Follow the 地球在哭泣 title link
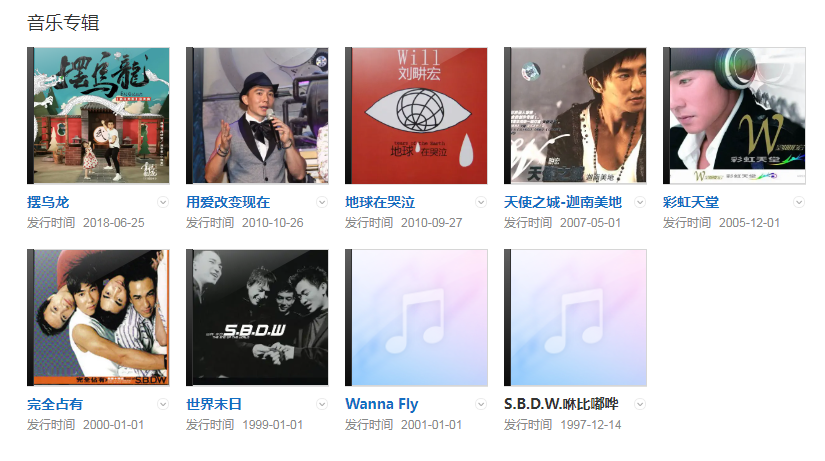This screenshot has width=825, height=461. coord(380,202)
